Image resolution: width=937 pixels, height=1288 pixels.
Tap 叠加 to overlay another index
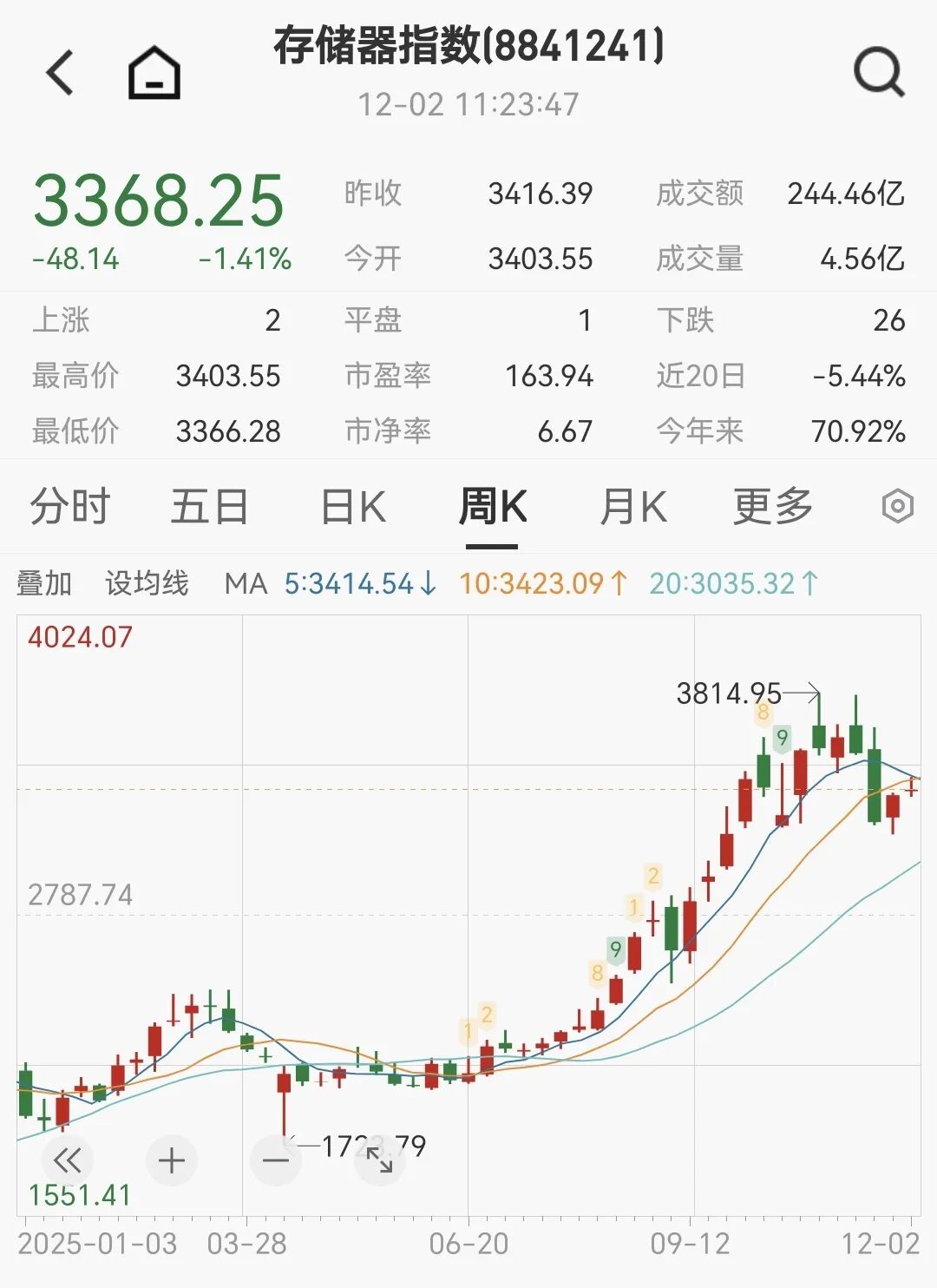coord(44,583)
